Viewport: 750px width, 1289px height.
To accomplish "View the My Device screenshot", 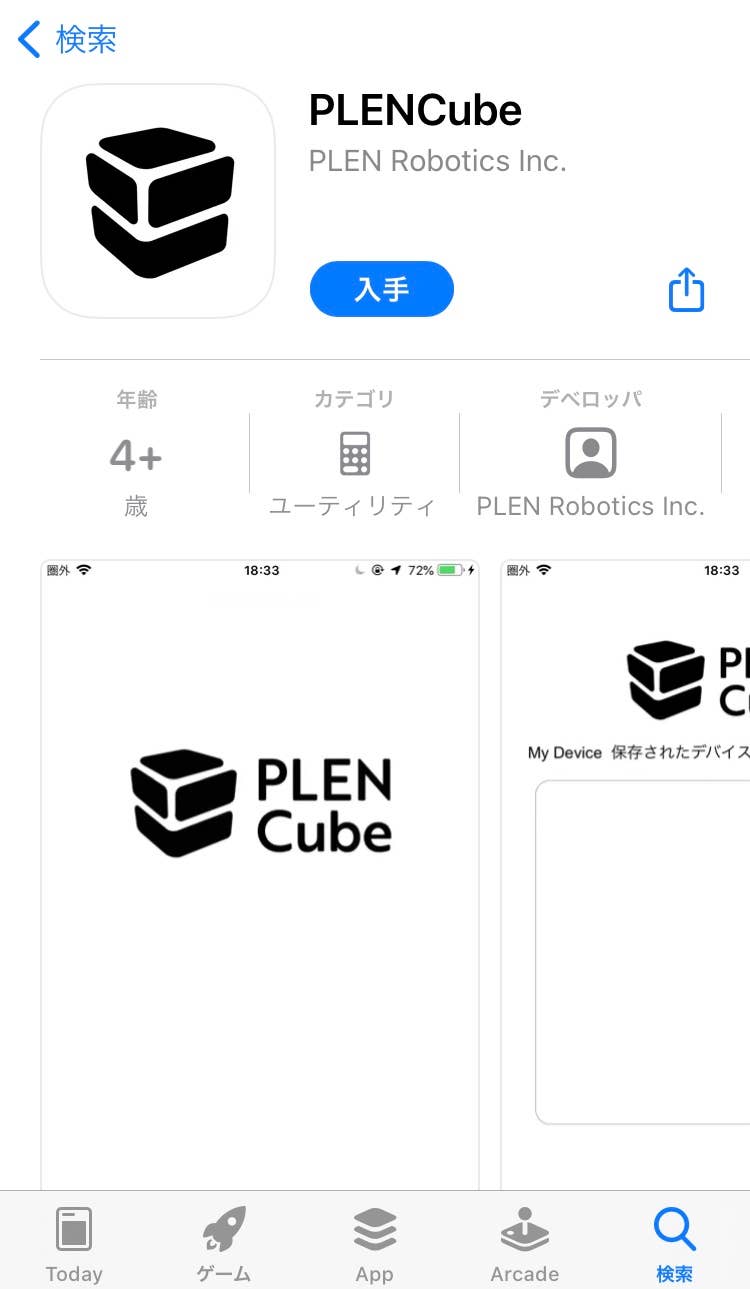I will pyautogui.click(x=625, y=875).
